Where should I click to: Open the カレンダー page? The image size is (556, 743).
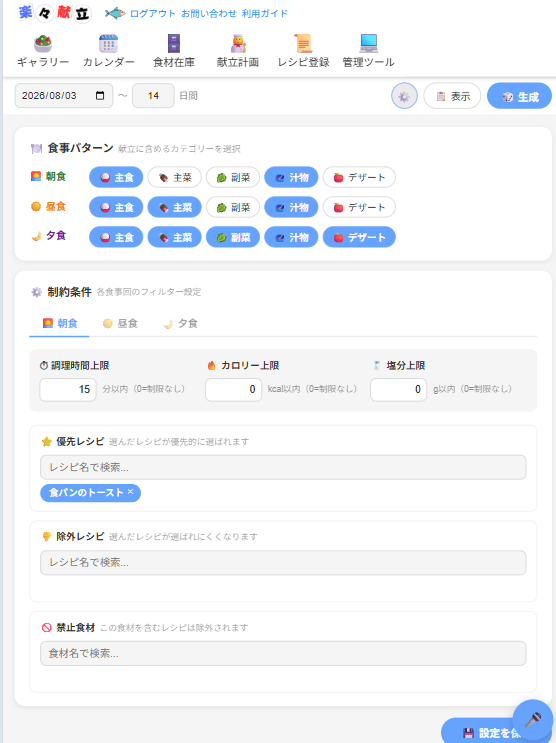point(109,51)
